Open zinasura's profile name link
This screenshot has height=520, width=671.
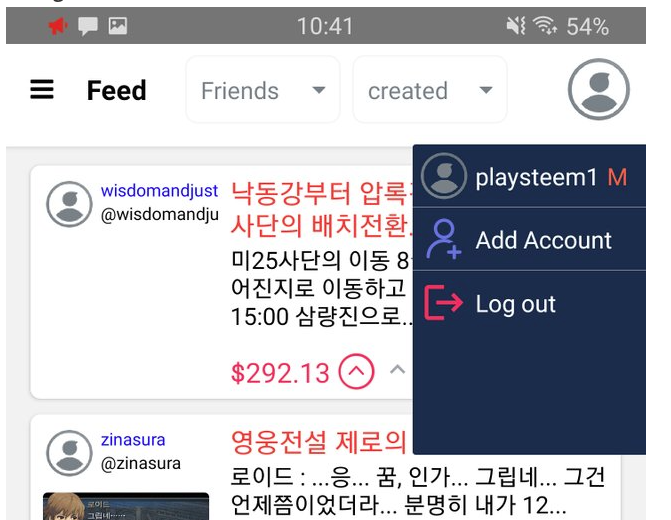(133, 440)
